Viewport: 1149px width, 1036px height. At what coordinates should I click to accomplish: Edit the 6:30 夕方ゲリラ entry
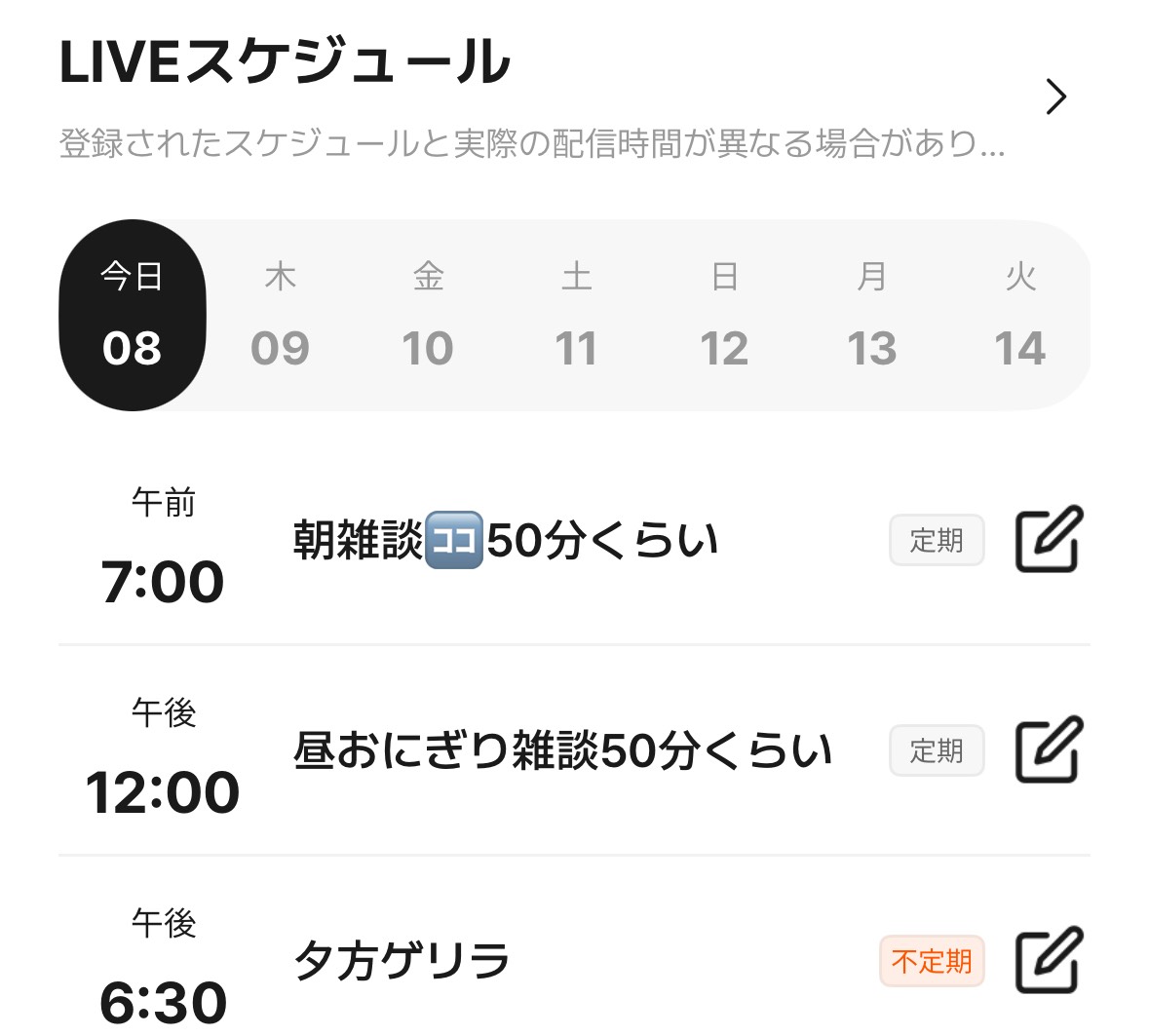(1049, 960)
